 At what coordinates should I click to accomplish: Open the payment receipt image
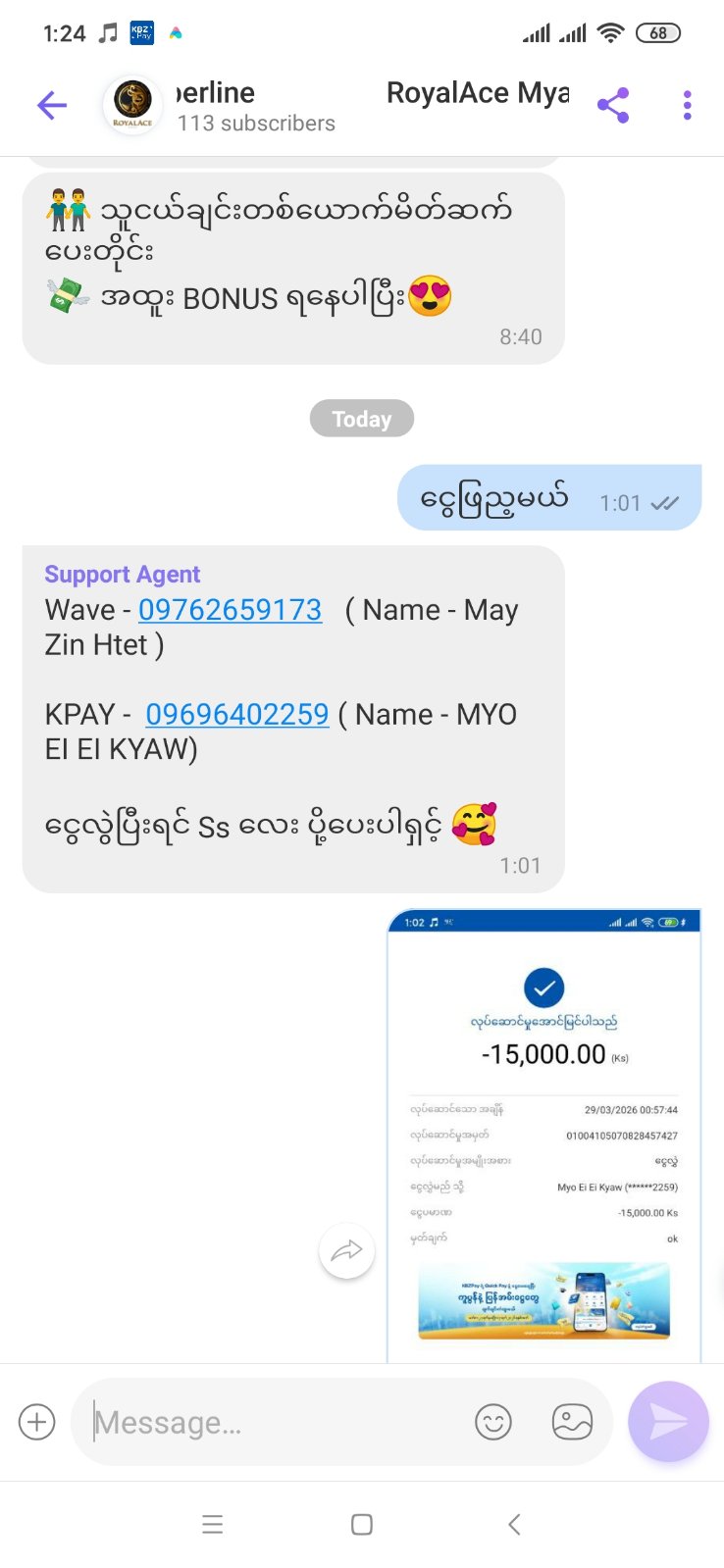544,1133
